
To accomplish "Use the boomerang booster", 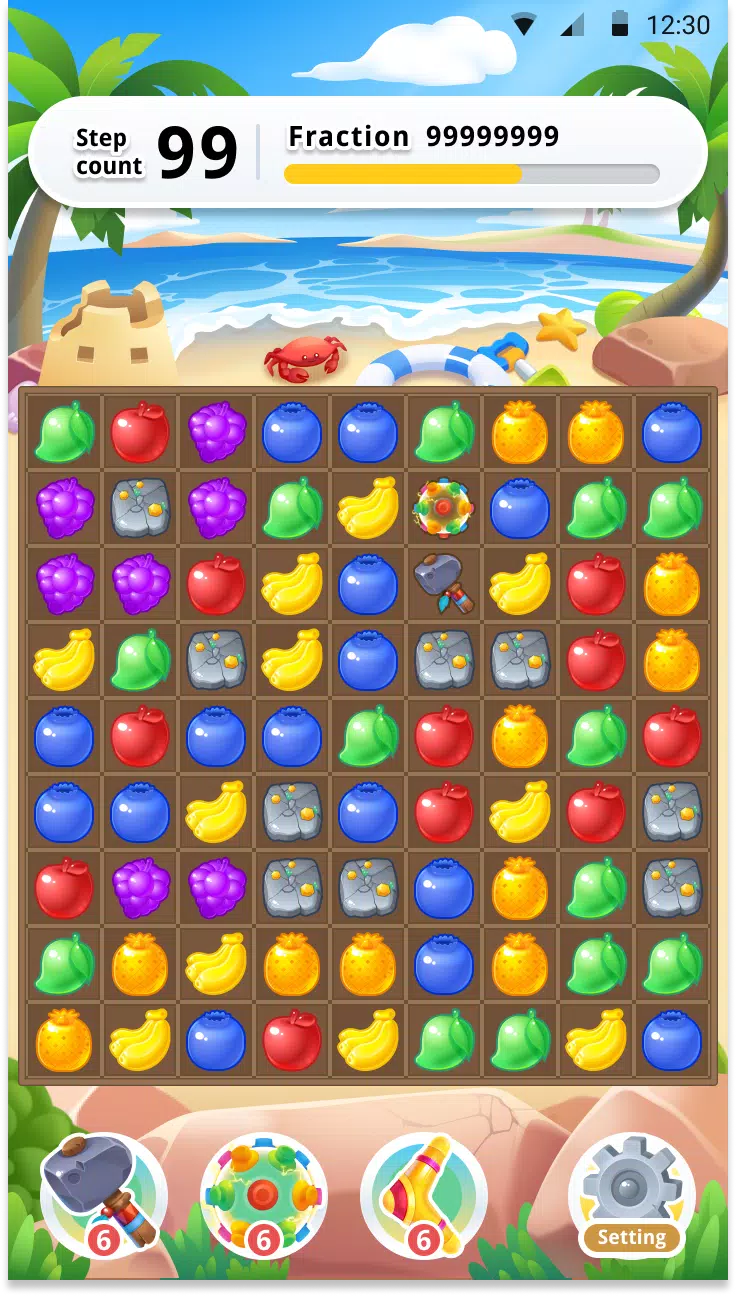I will 423,1194.
